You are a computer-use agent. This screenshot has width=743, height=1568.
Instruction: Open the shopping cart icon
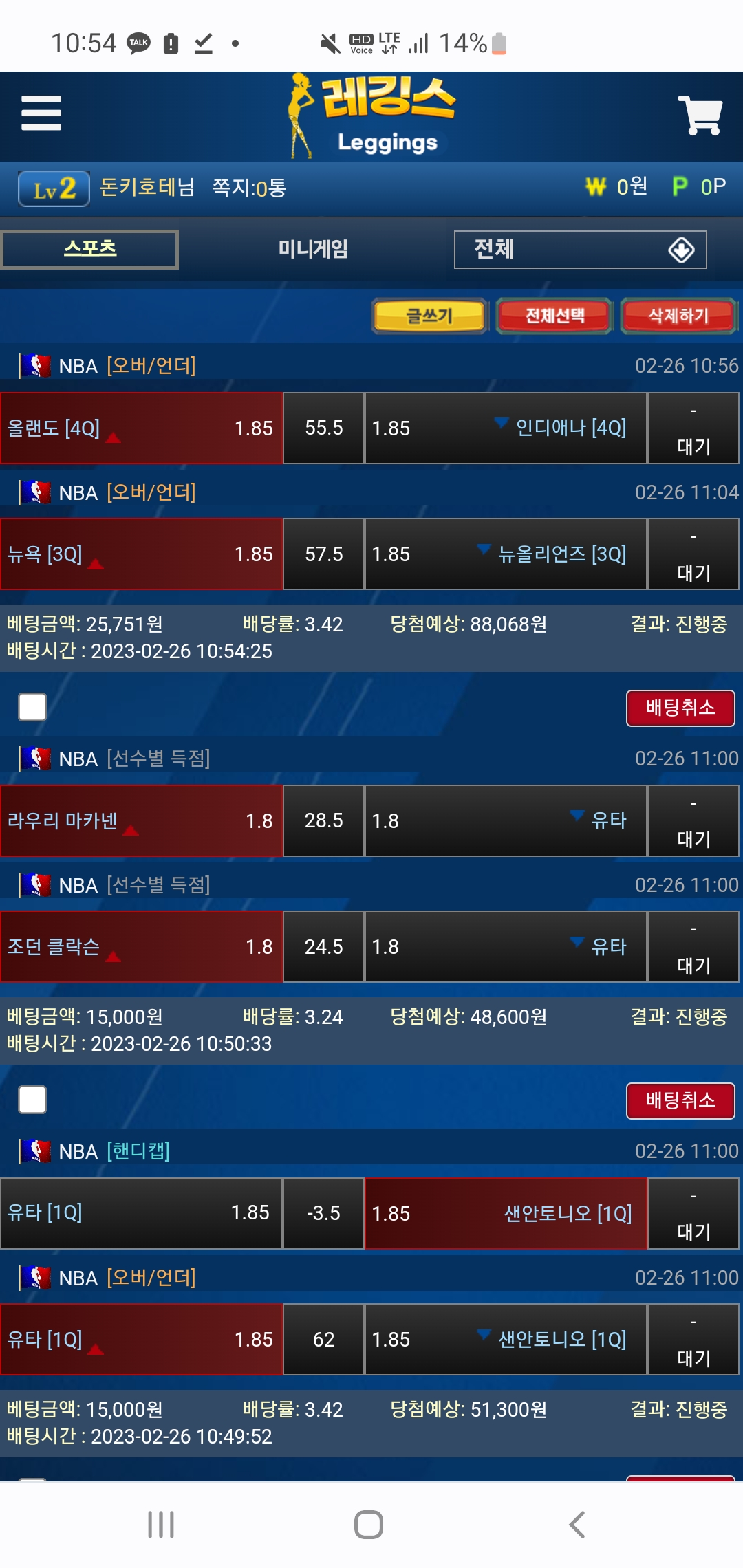(700, 115)
